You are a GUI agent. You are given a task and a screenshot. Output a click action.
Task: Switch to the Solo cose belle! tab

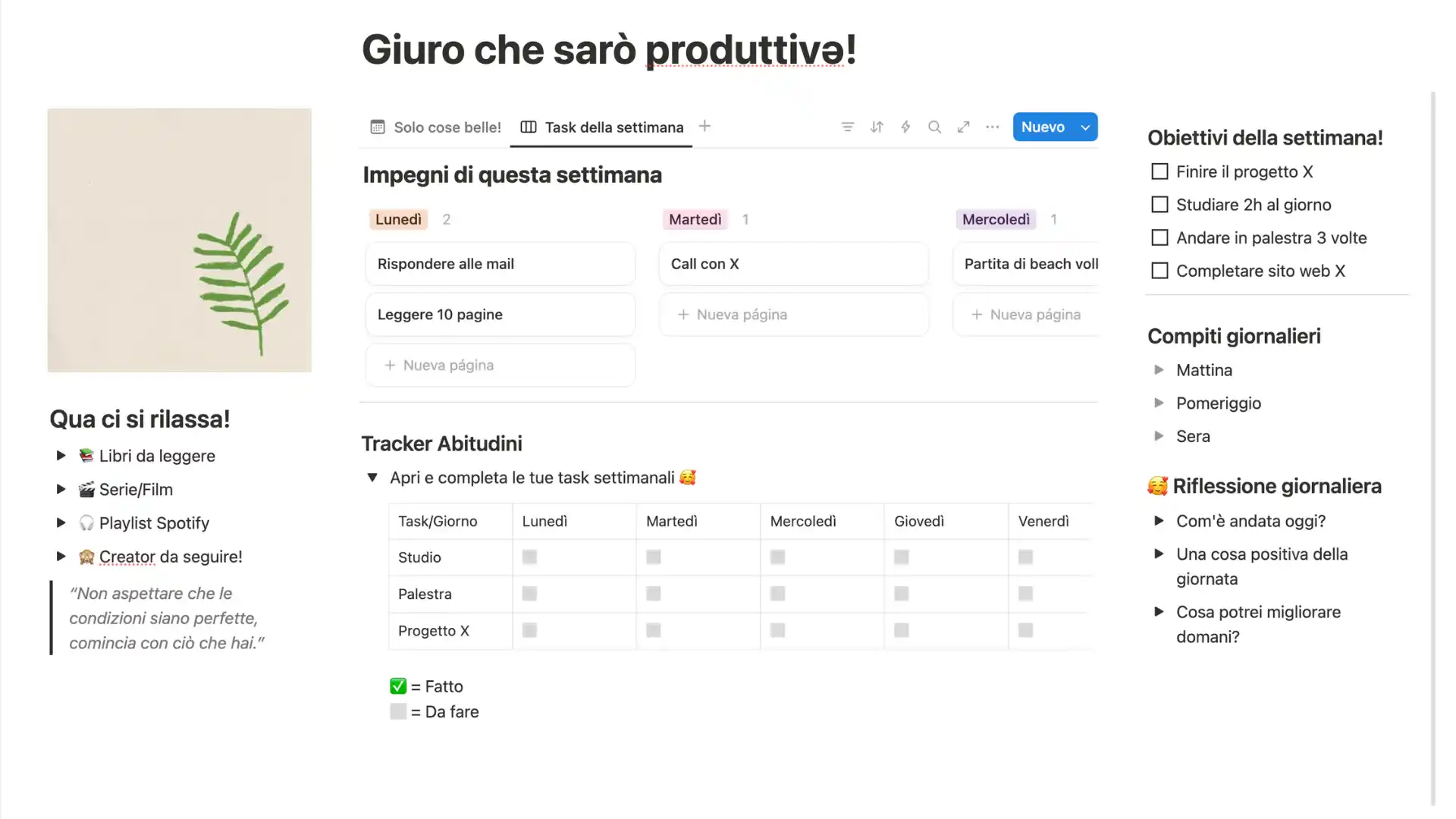tap(436, 127)
